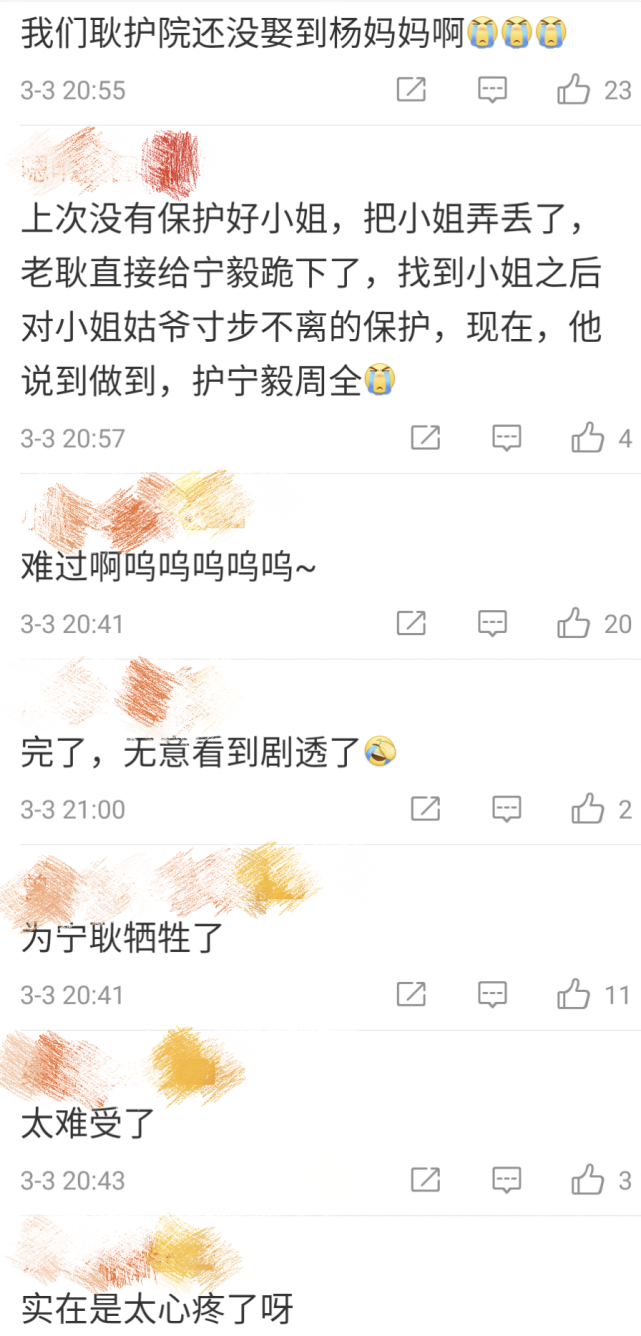This screenshot has width=641, height=1336.
Task: Reply to the 难过啊呜呜呜呜呜 comment
Action: click(492, 624)
